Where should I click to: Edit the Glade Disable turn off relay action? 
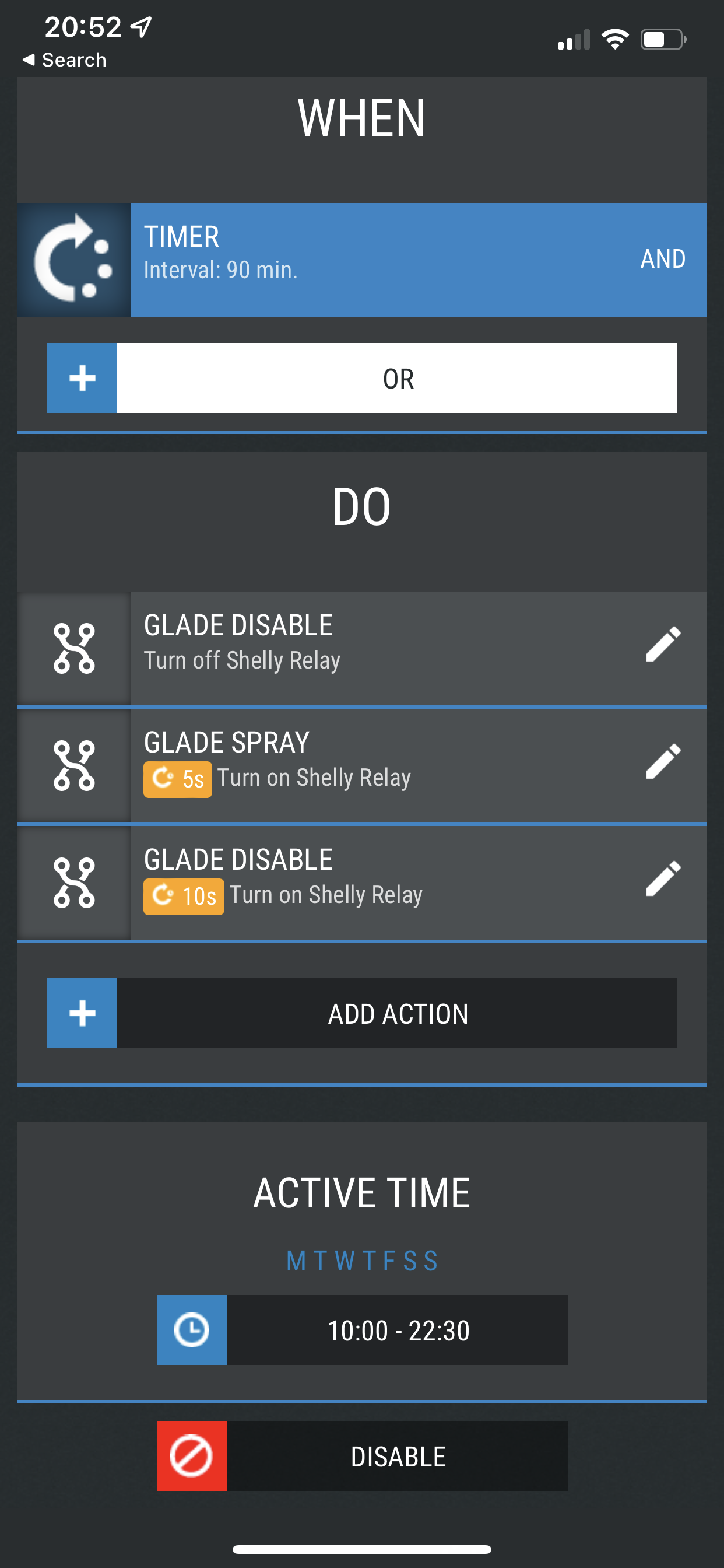coord(662,644)
